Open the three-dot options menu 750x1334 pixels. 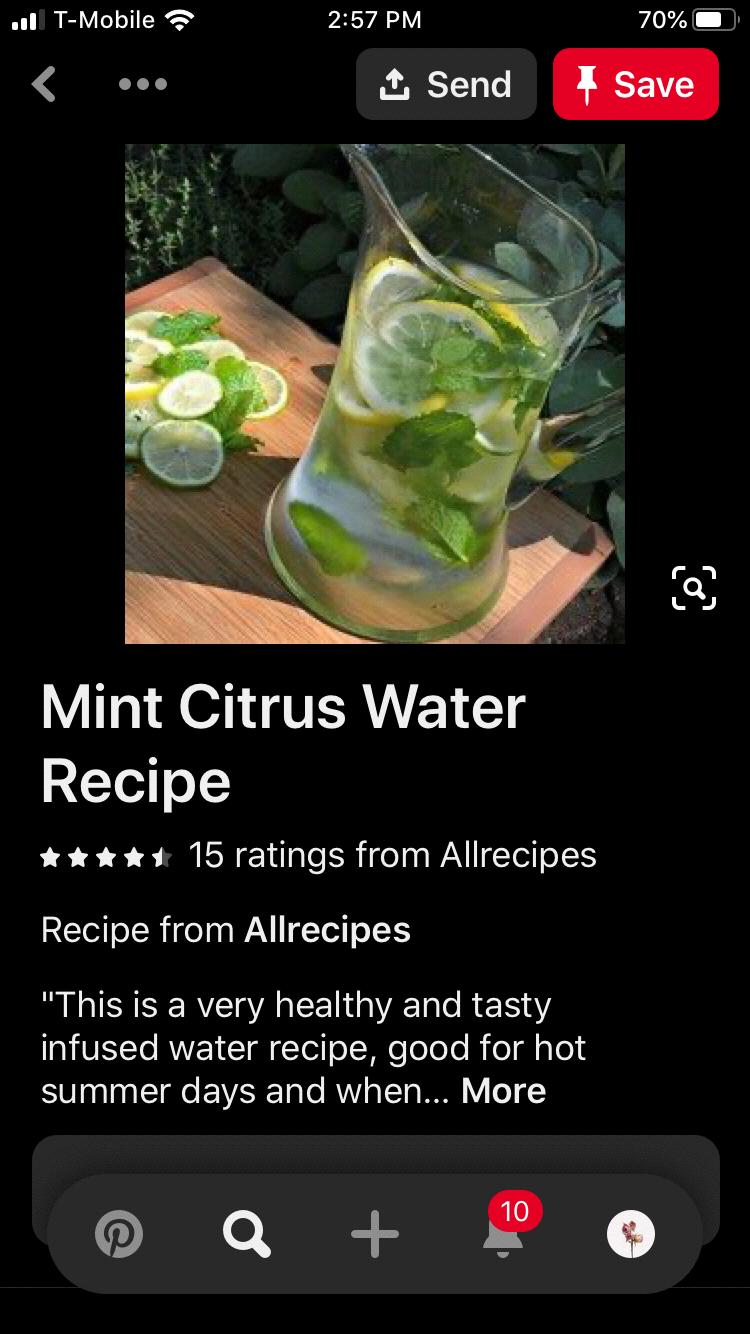click(x=142, y=84)
